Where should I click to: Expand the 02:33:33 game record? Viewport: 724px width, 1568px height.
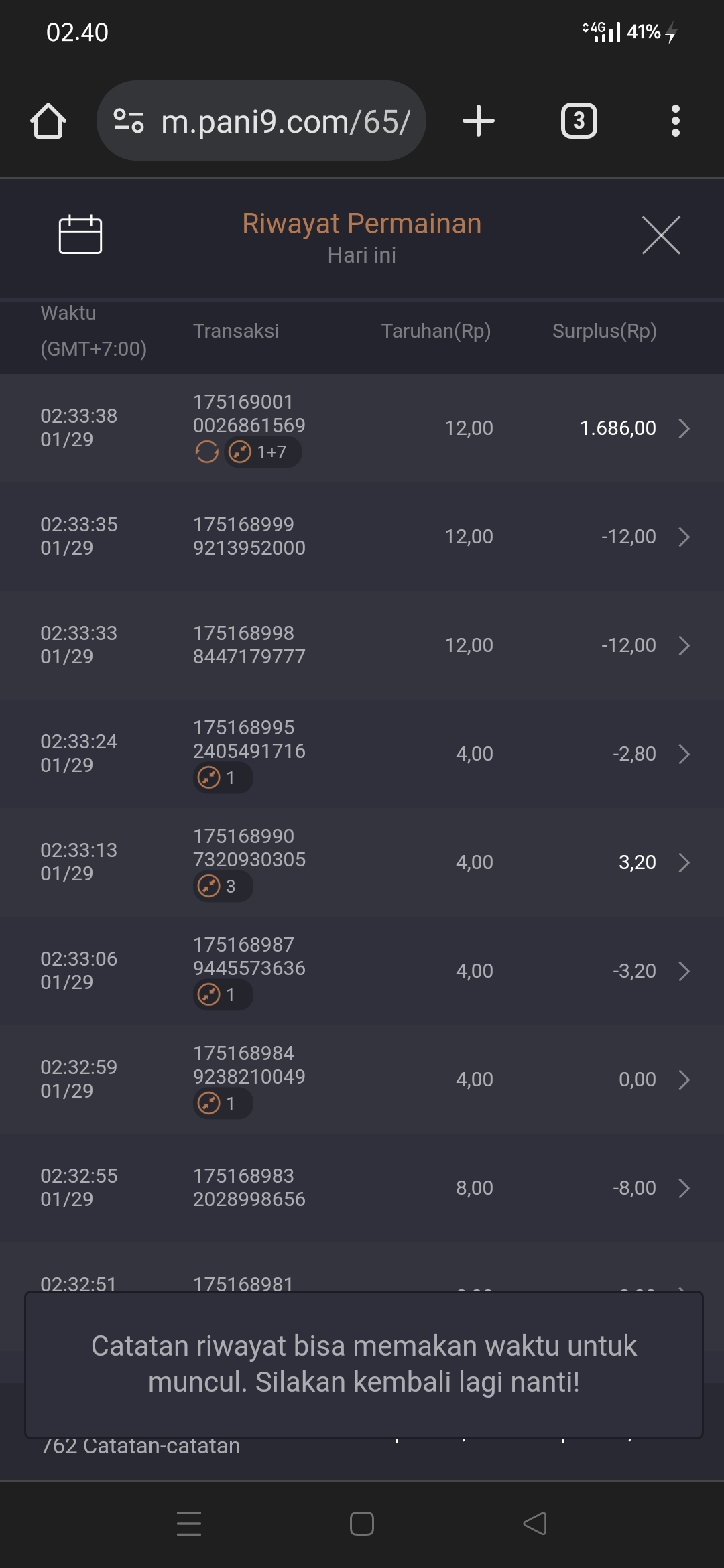click(683, 645)
